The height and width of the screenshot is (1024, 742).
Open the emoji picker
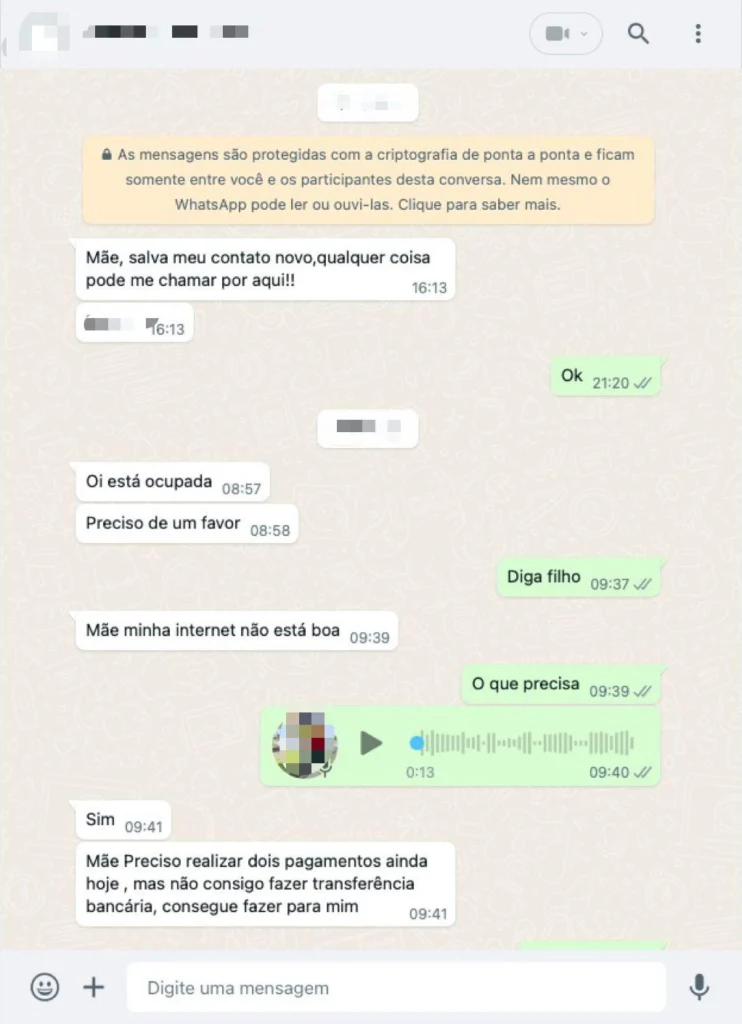point(44,987)
